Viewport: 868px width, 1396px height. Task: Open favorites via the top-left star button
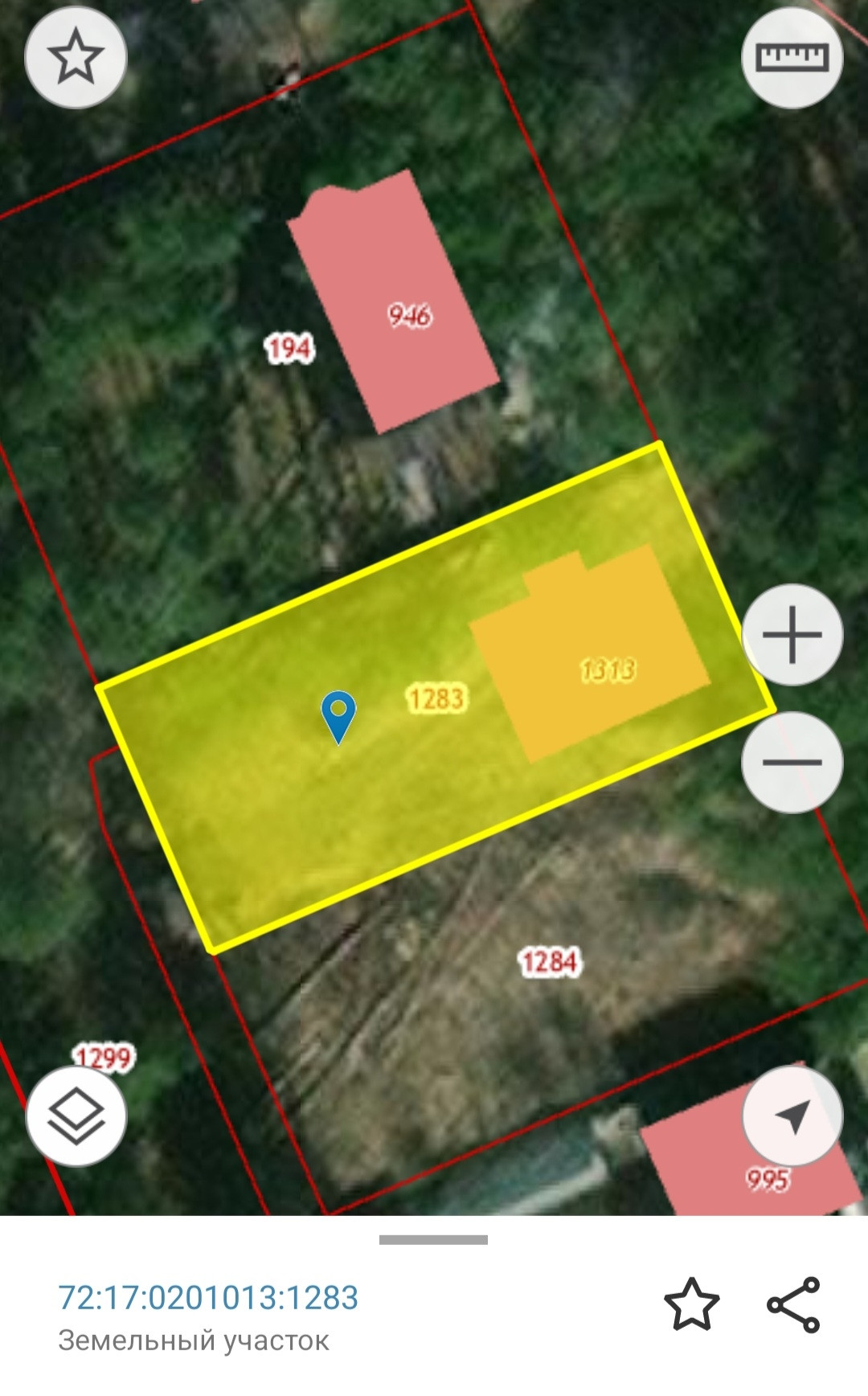pos(76,57)
